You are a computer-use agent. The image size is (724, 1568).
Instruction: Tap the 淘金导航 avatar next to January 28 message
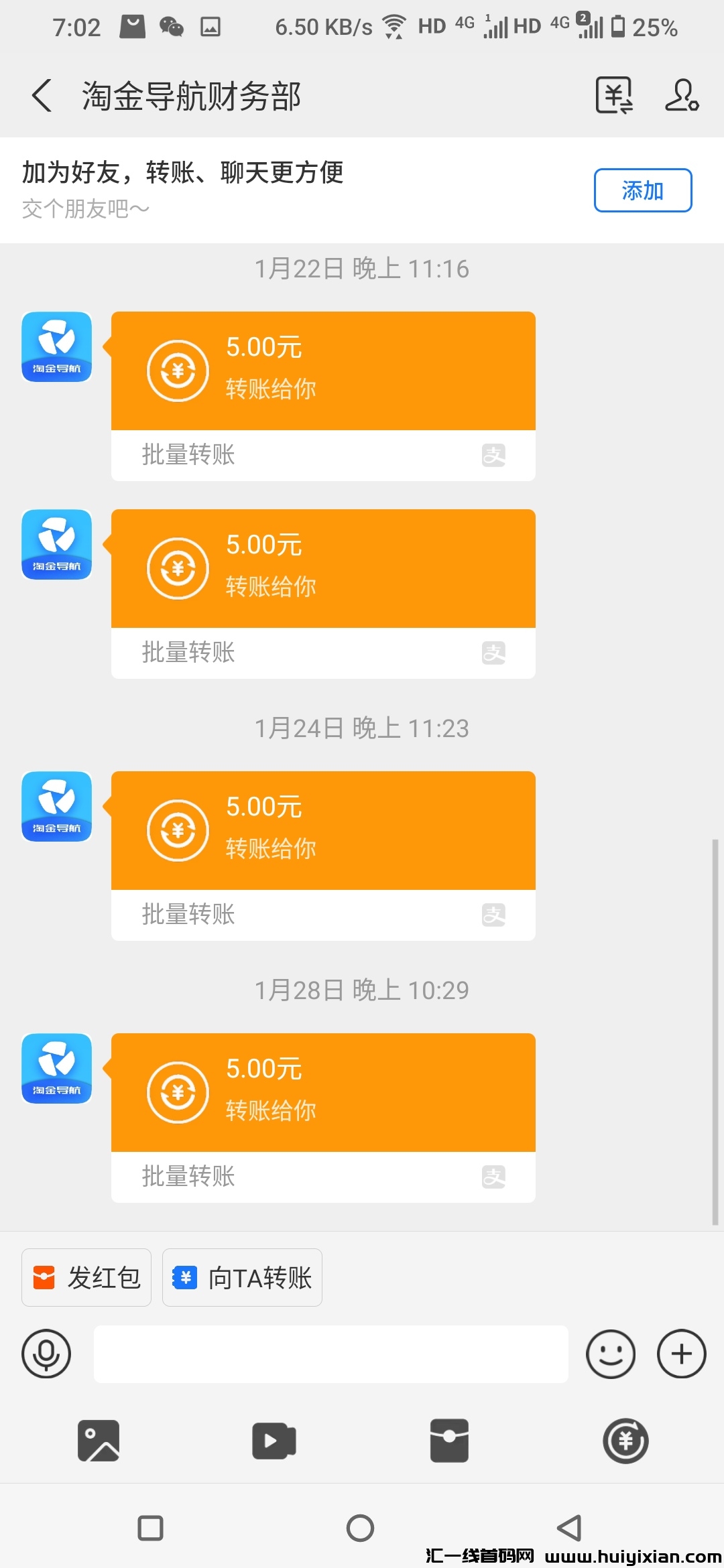pos(56,1069)
